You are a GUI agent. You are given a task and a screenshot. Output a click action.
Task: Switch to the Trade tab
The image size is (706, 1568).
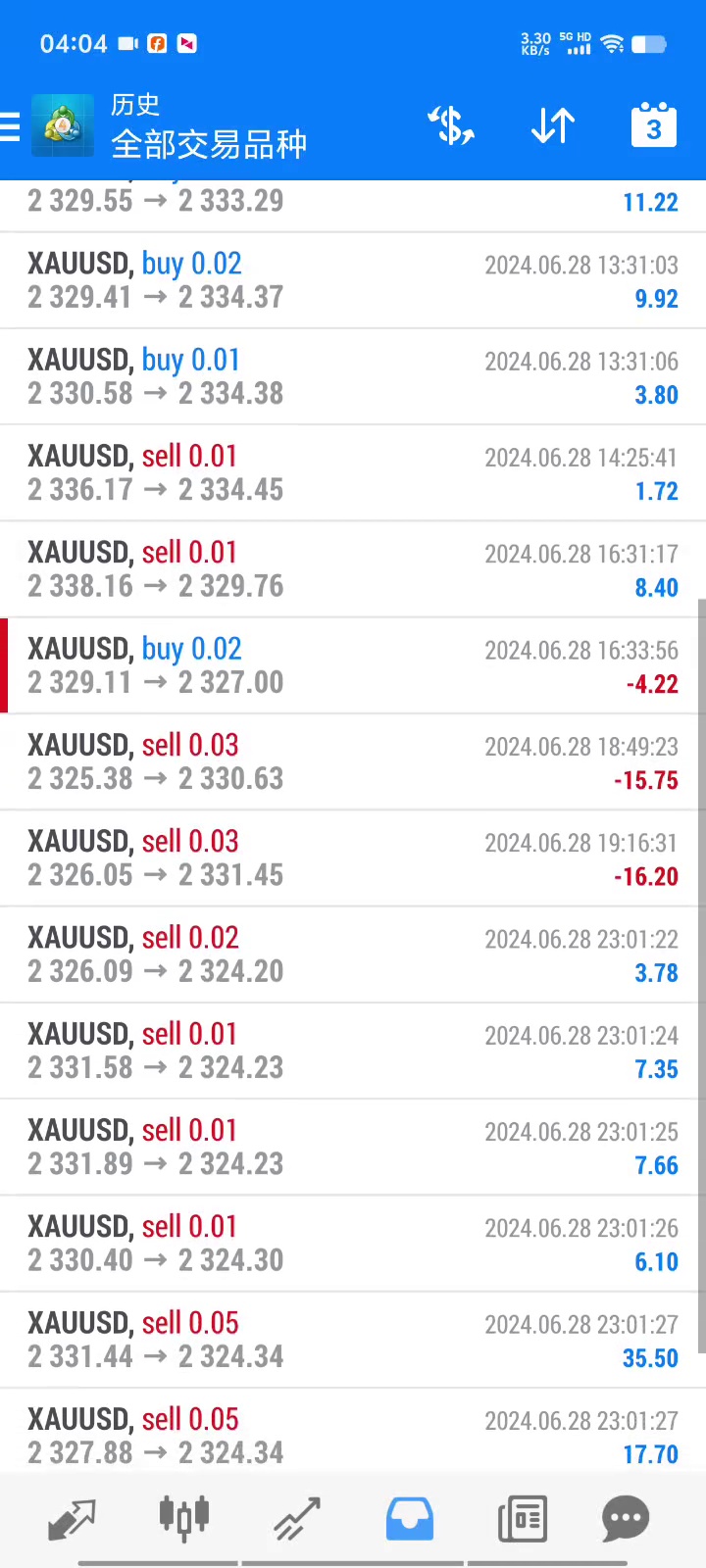296,1519
